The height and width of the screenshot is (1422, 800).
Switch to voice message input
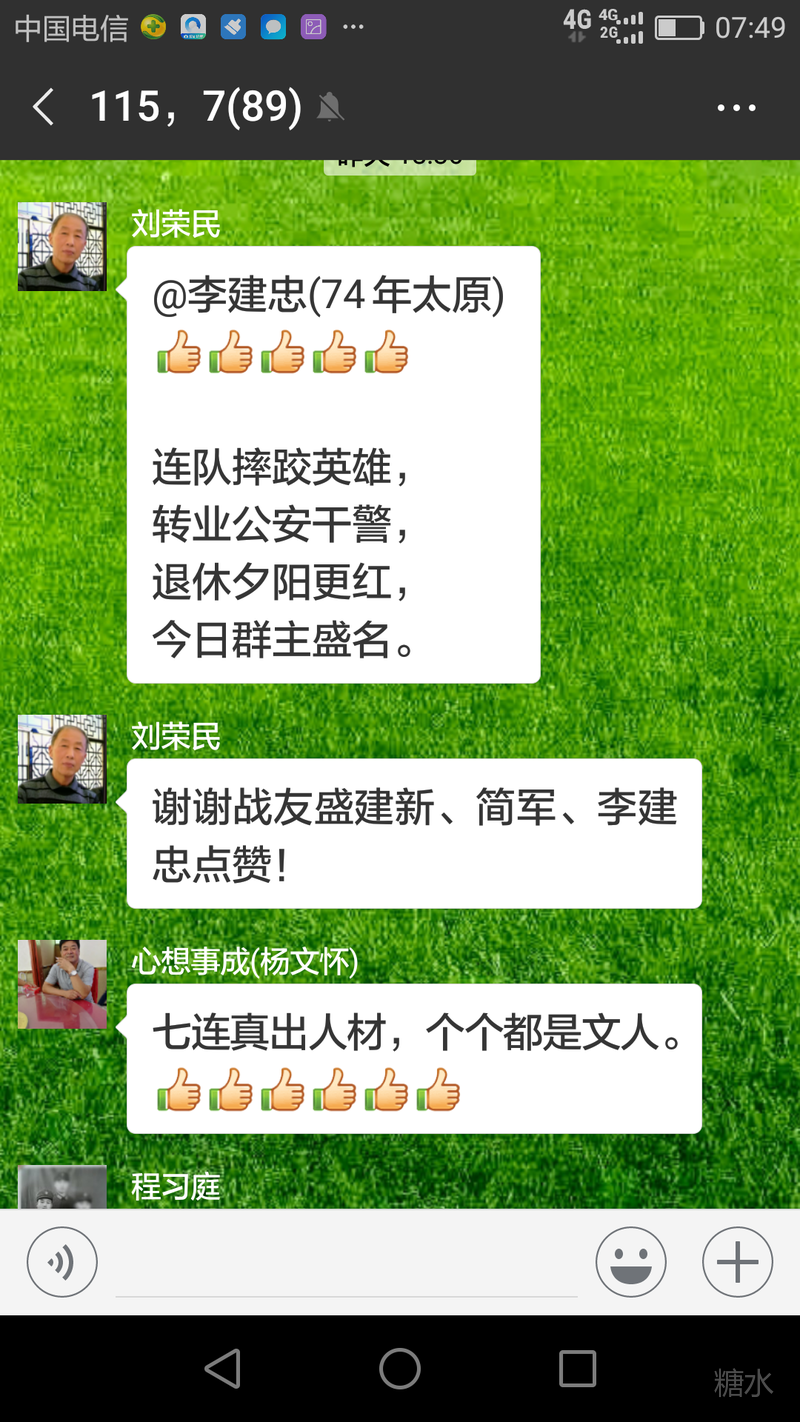(x=62, y=1262)
